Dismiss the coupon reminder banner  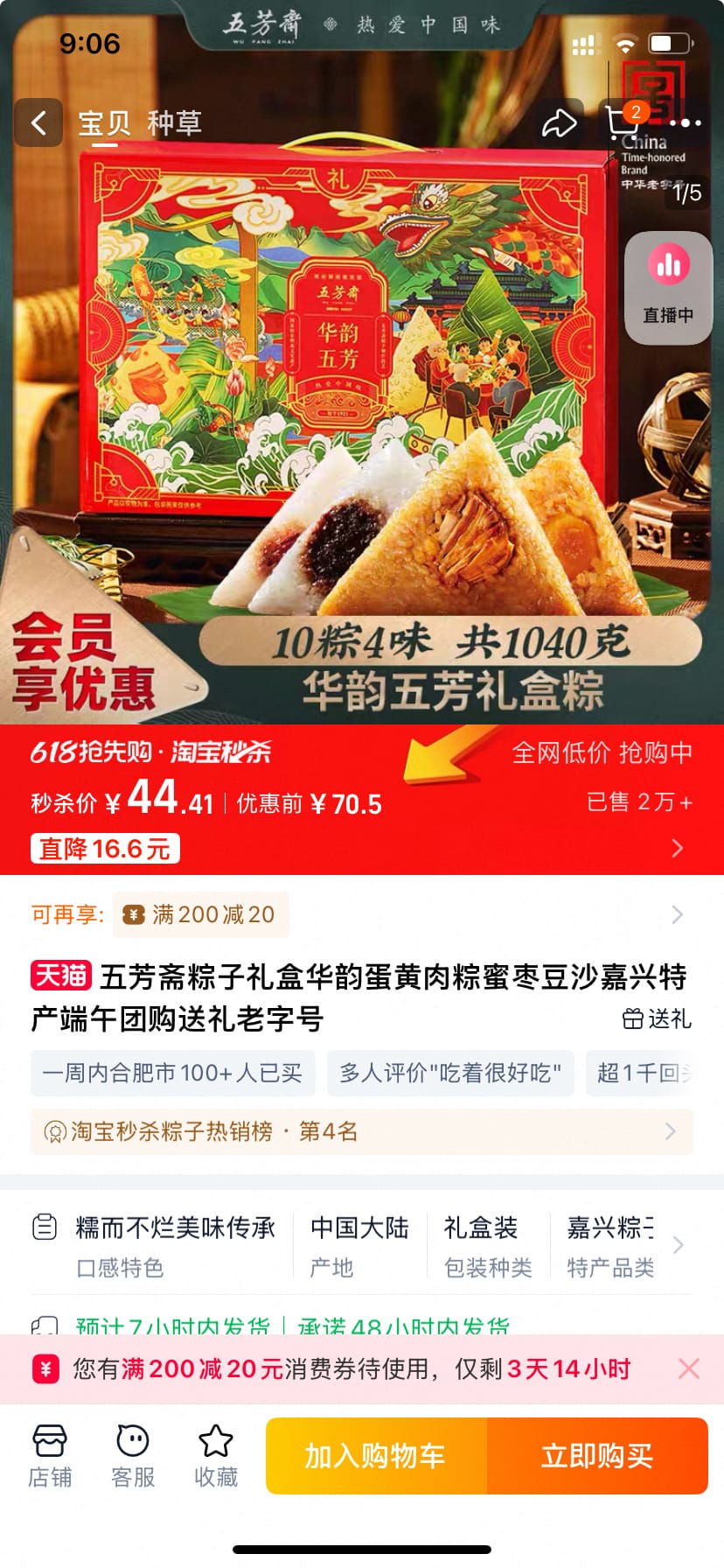click(687, 1368)
